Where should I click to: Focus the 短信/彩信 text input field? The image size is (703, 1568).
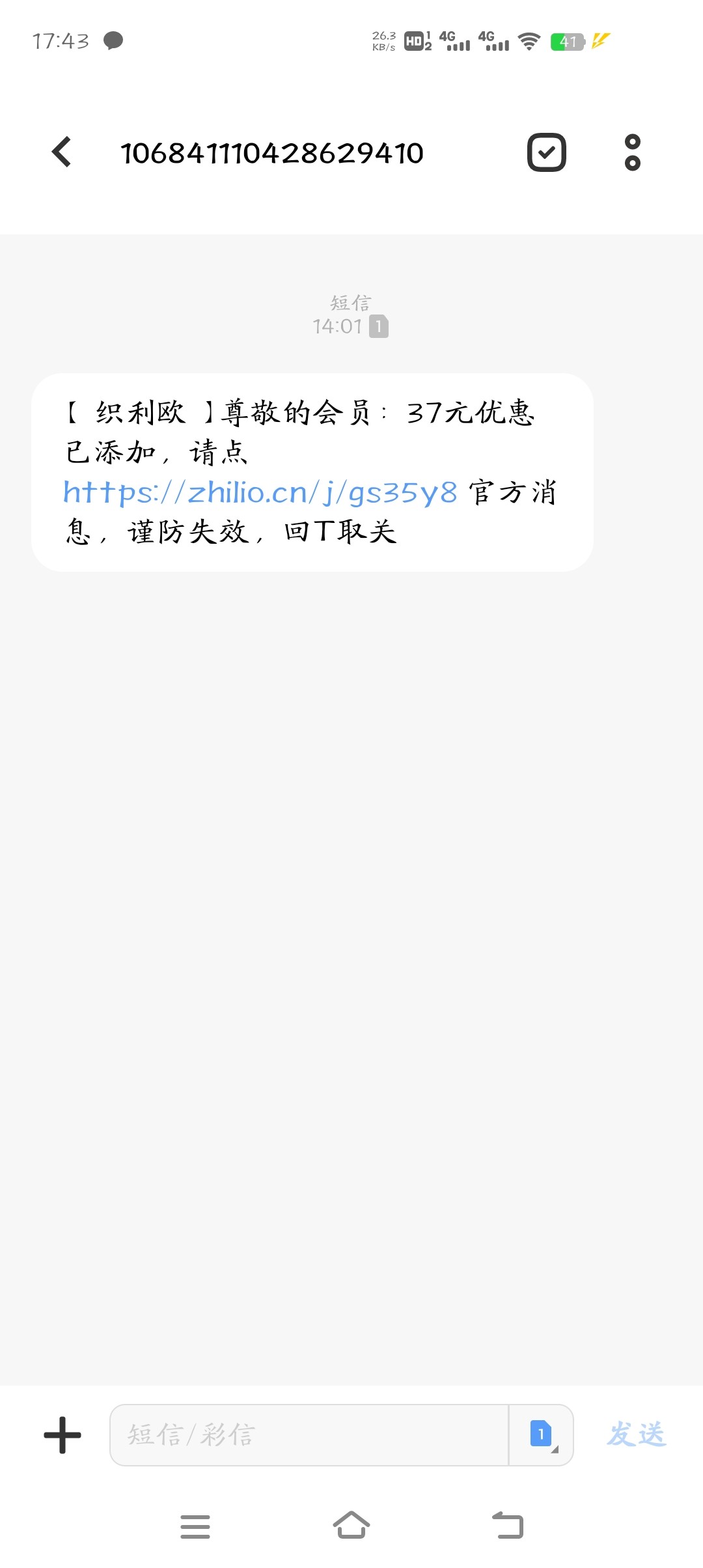point(309,1435)
